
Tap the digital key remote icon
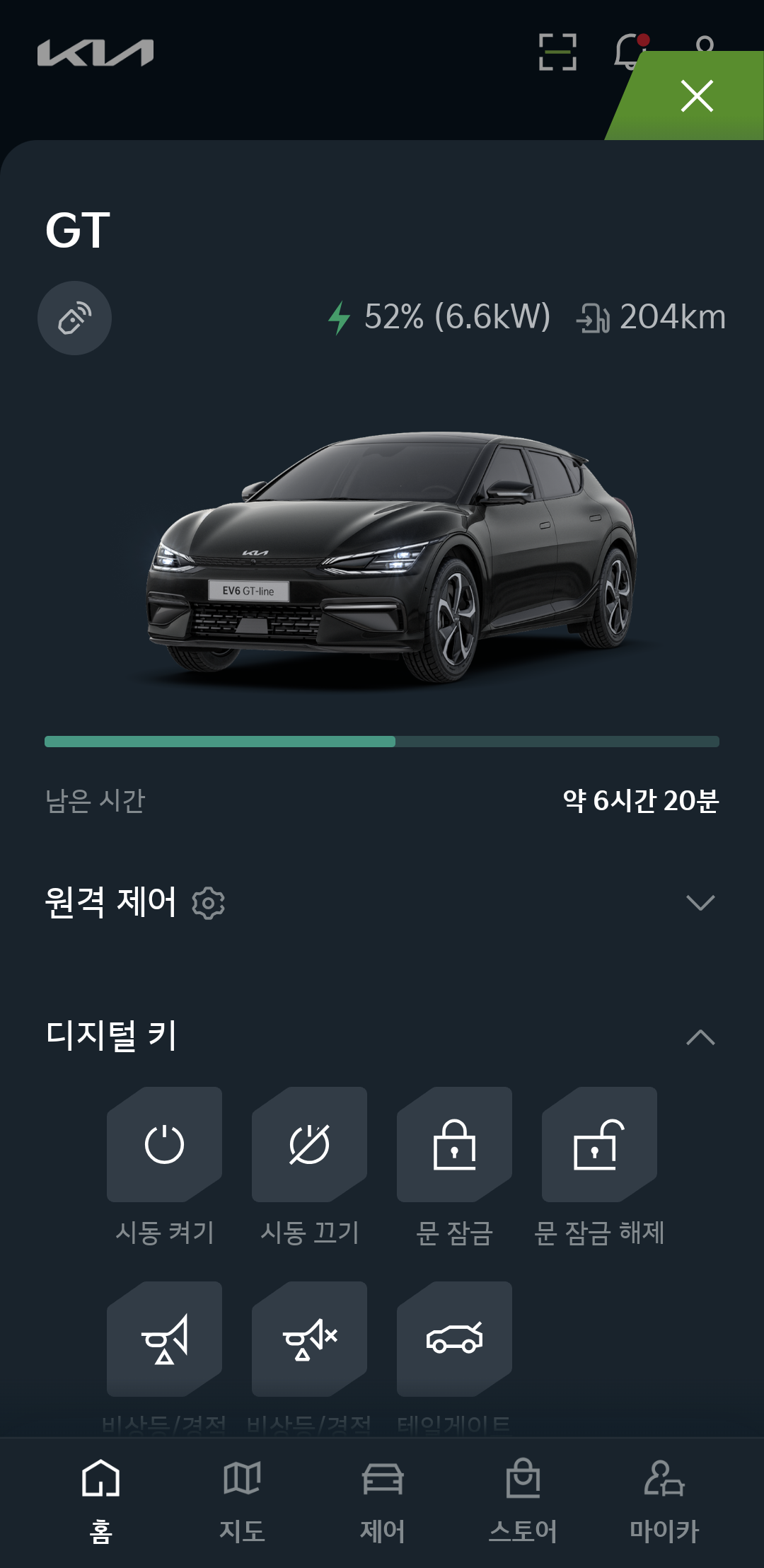pyautogui.click(x=74, y=318)
